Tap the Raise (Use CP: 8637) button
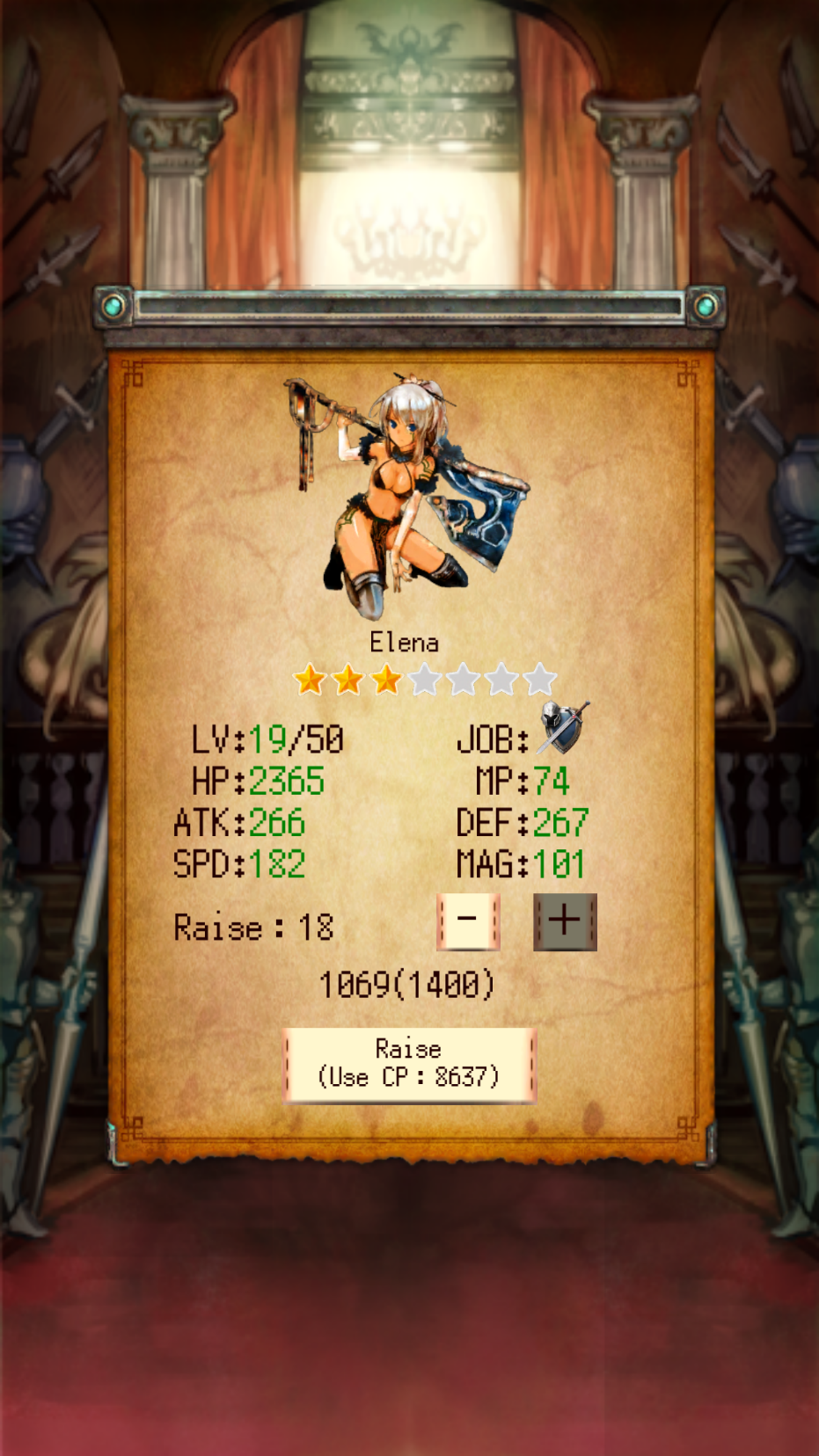This screenshot has width=819, height=1456. click(409, 1064)
